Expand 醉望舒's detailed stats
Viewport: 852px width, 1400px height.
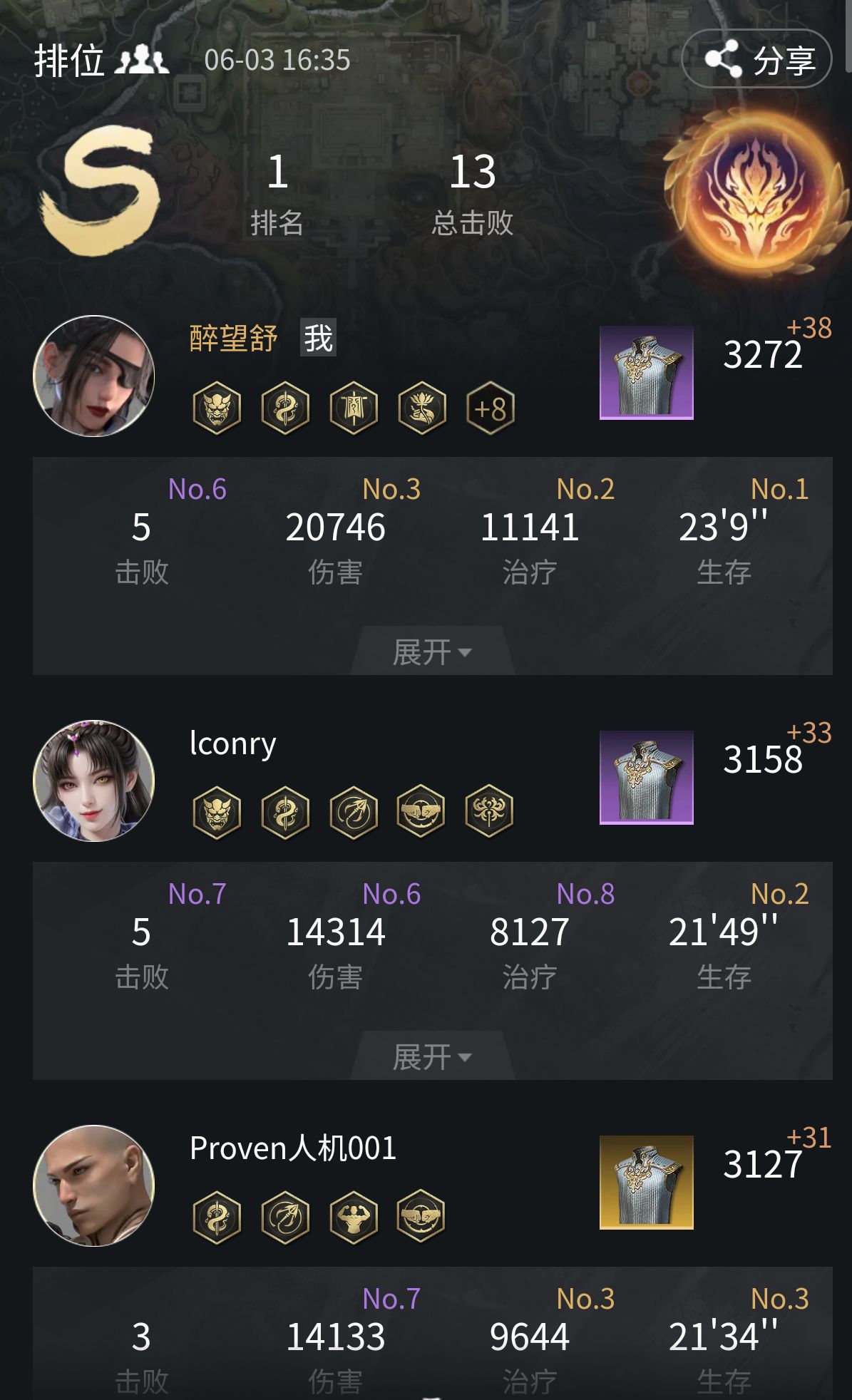click(432, 652)
